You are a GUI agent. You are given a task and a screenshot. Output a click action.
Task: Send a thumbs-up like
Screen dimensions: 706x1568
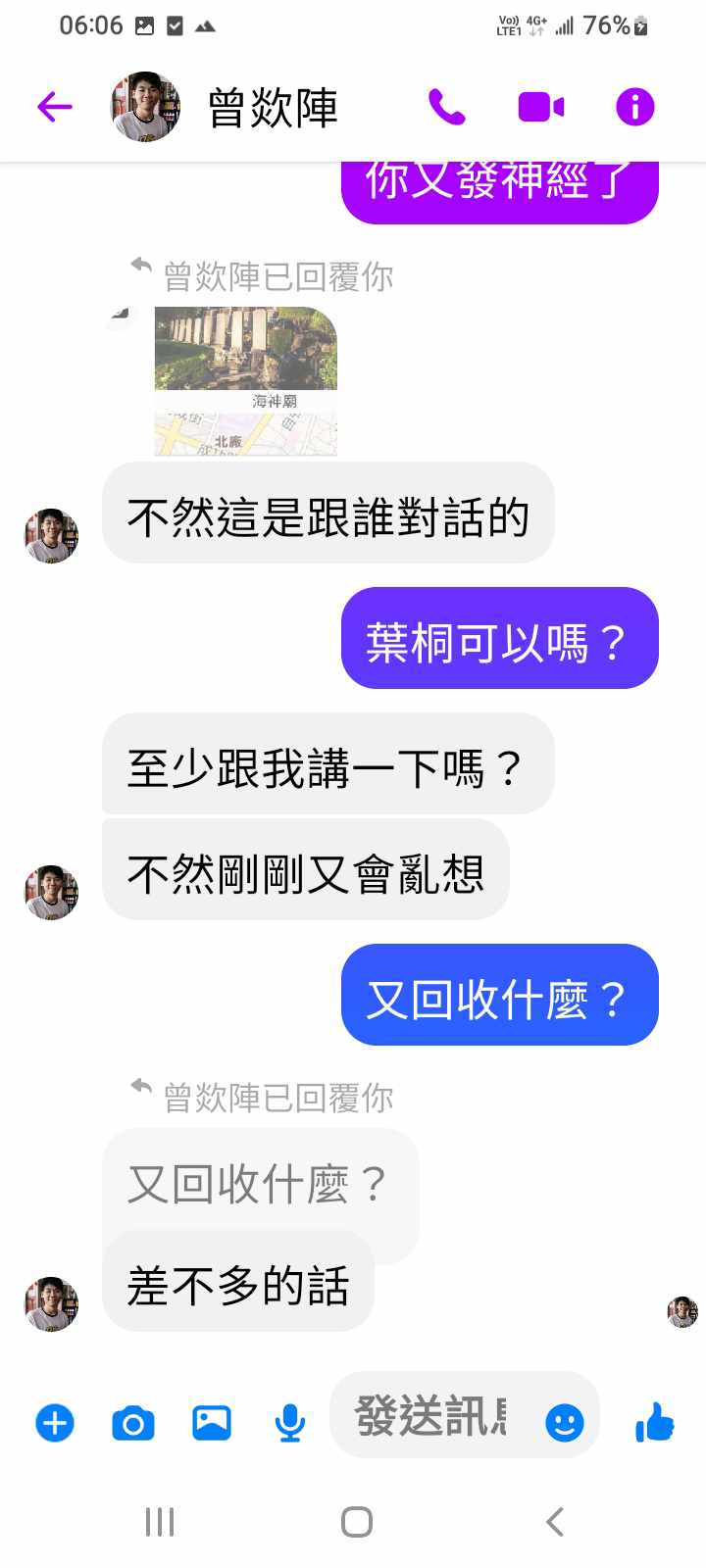[654, 1422]
